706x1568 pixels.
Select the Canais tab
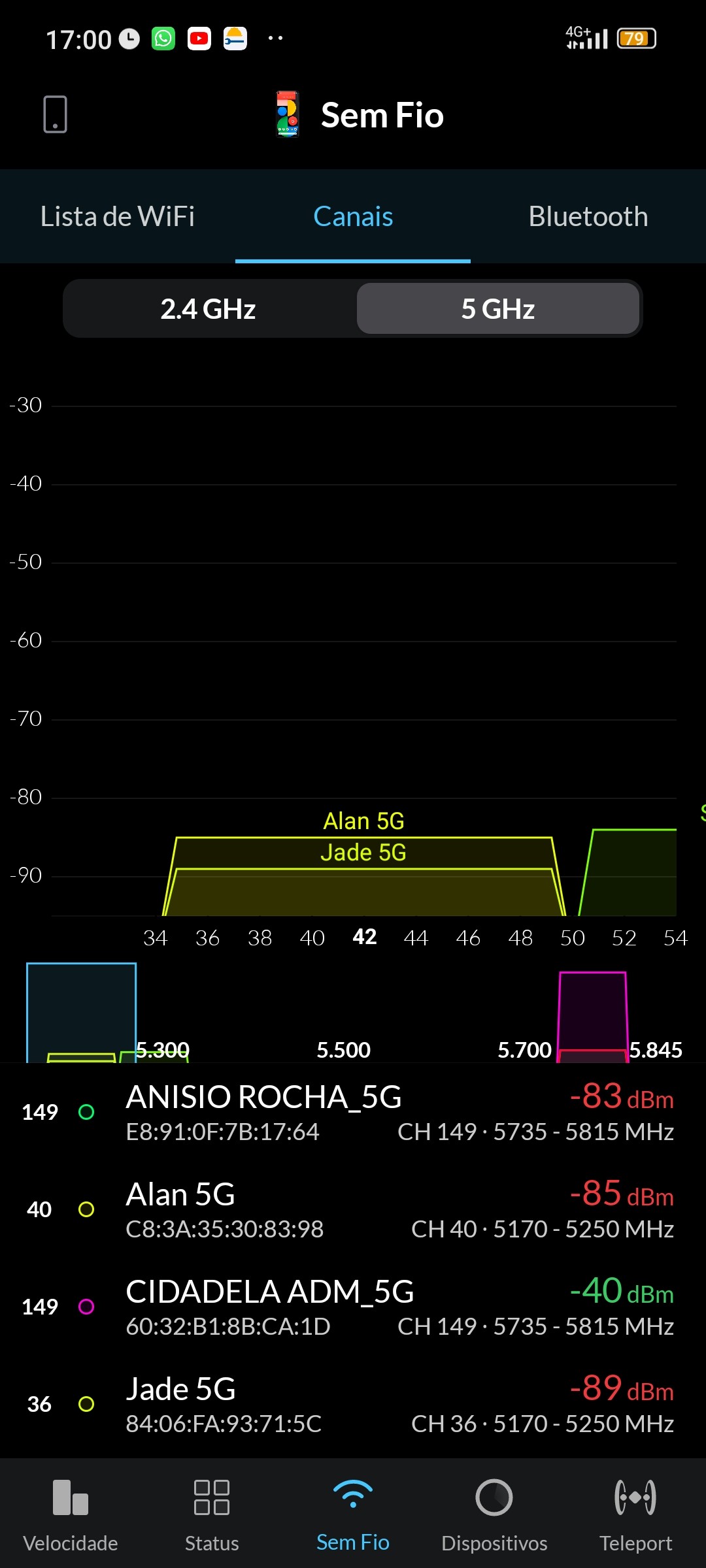(x=353, y=216)
